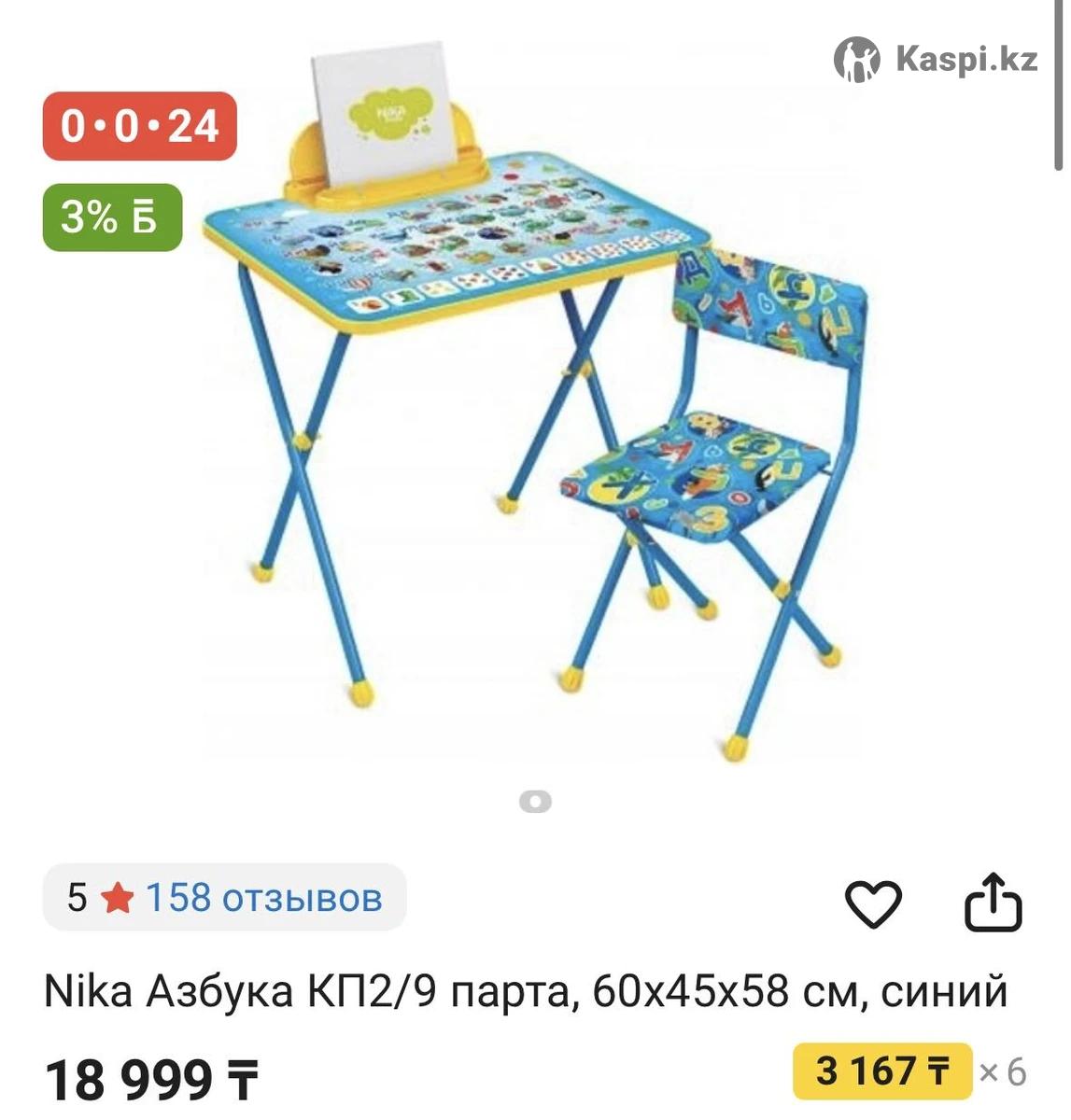Share this Nika Азбука product
The image size is (1071, 1120).
(993, 903)
